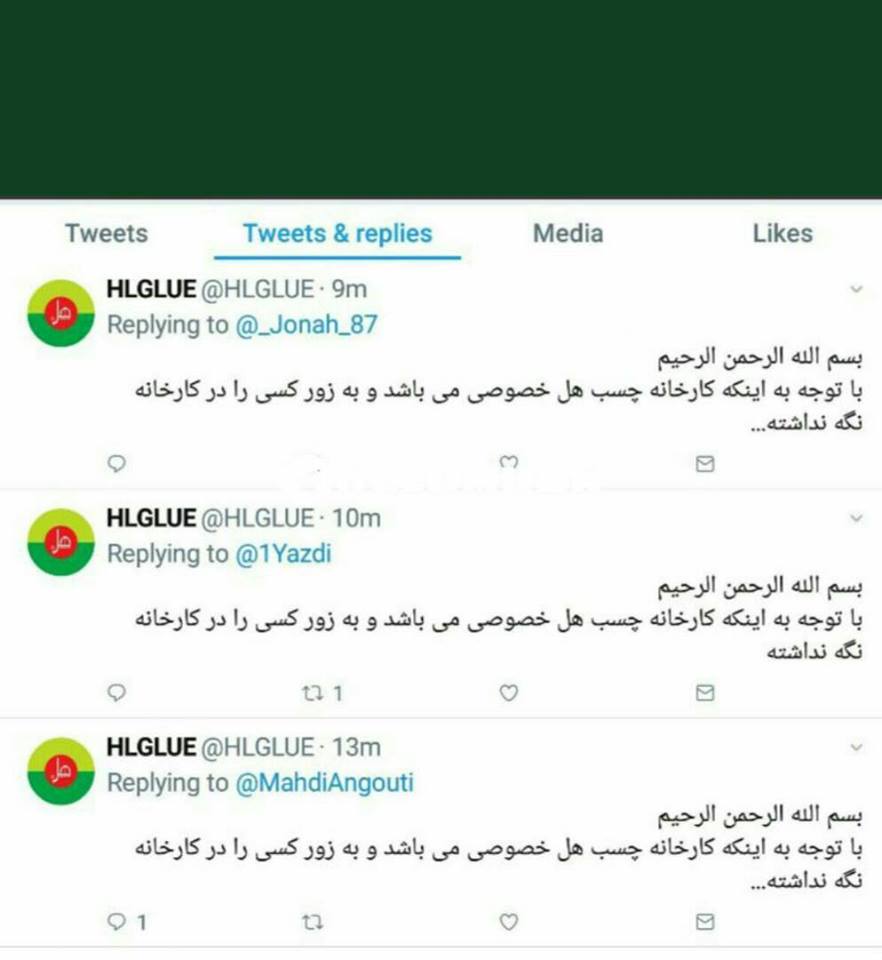Viewport: 882px width, 960px height.
Task: Send the @1Yazdi reply via direct message
Action: click(x=704, y=692)
